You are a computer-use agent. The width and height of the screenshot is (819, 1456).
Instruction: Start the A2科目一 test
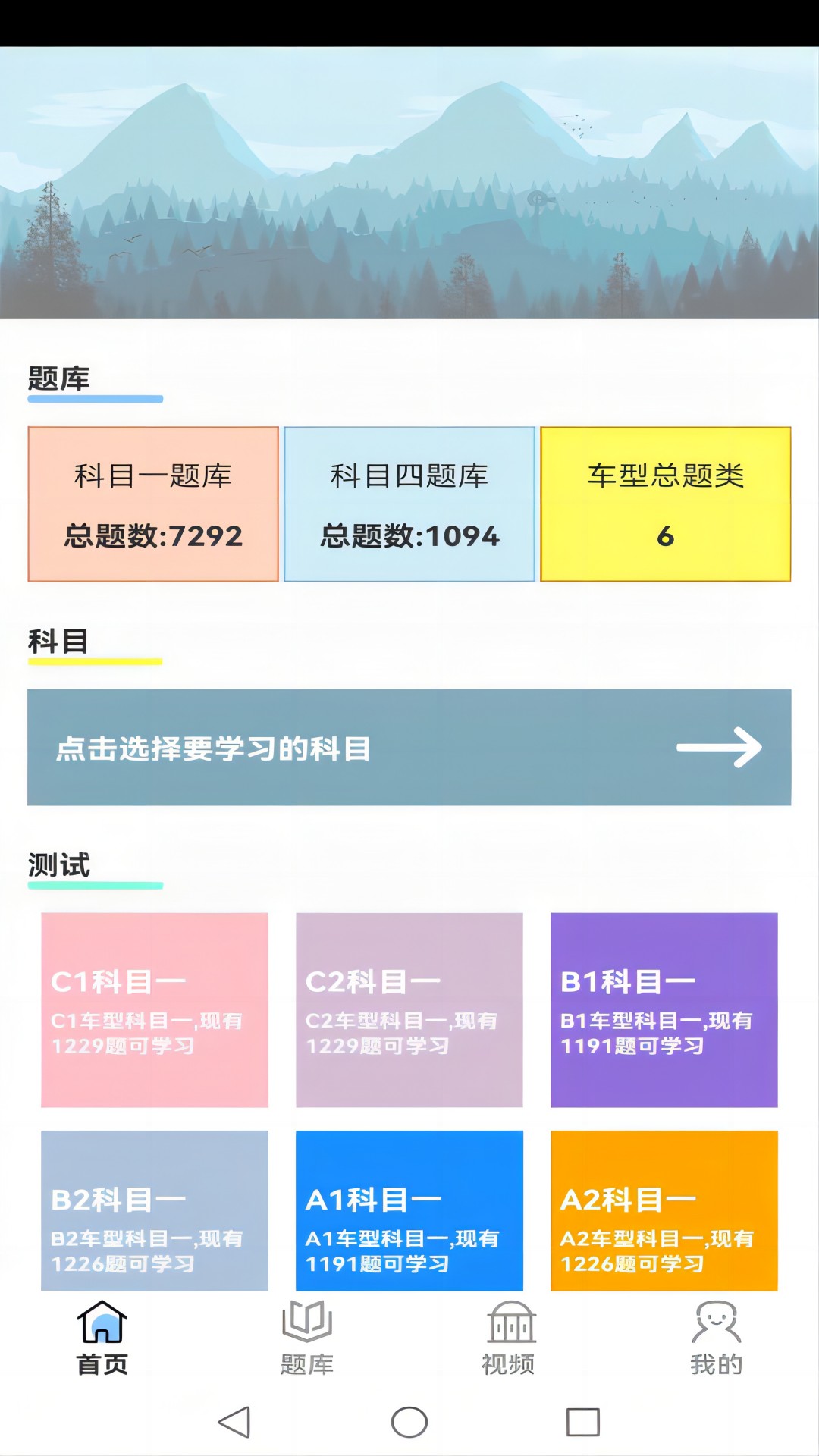click(664, 1211)
